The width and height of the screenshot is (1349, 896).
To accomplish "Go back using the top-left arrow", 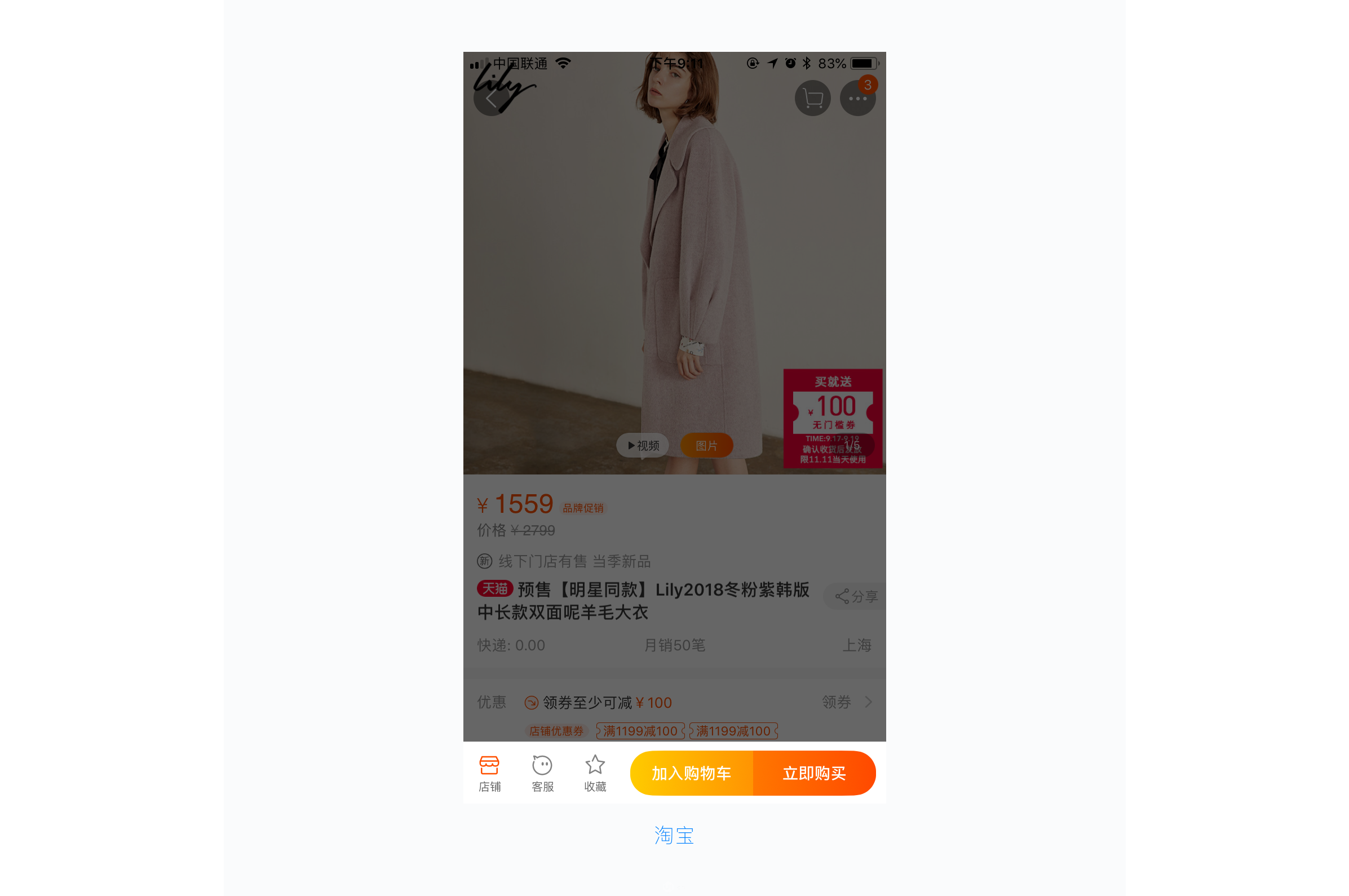I will pos(490,99).
